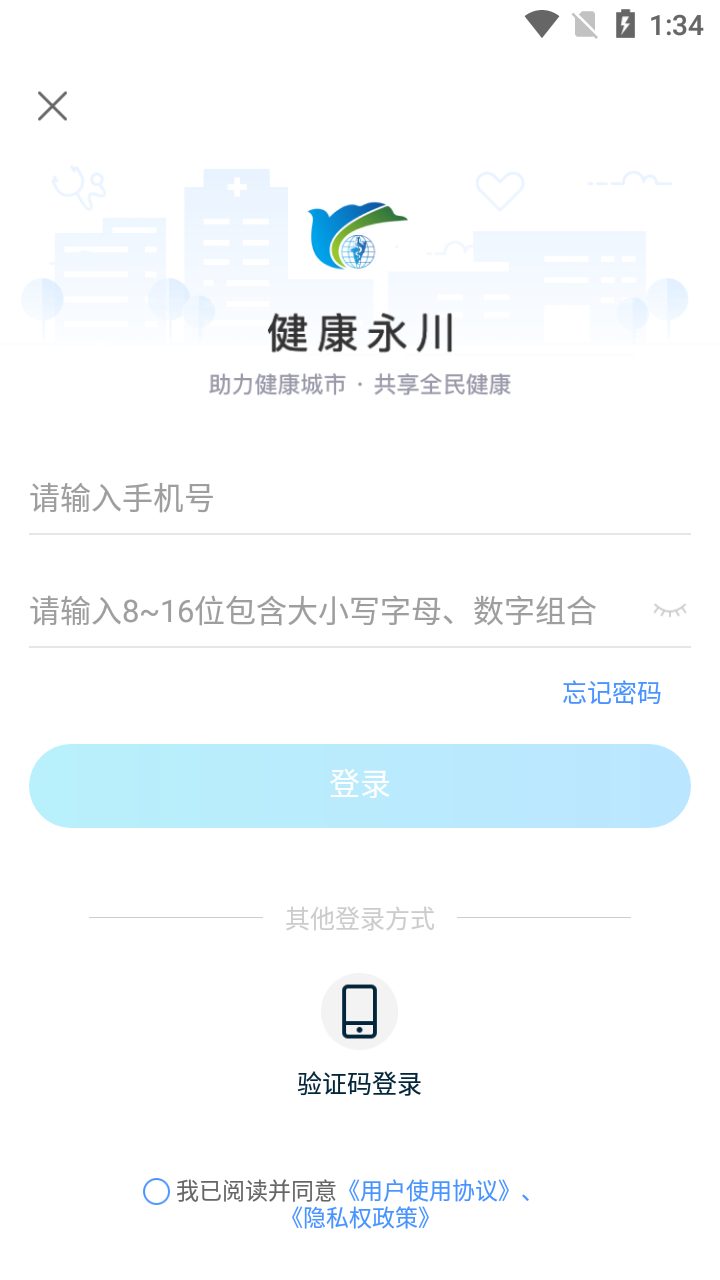Viewport: 720px width, 1280px height.
Task: Select the smartphone icon above 验证码登录
Action: pos(359,1010)
